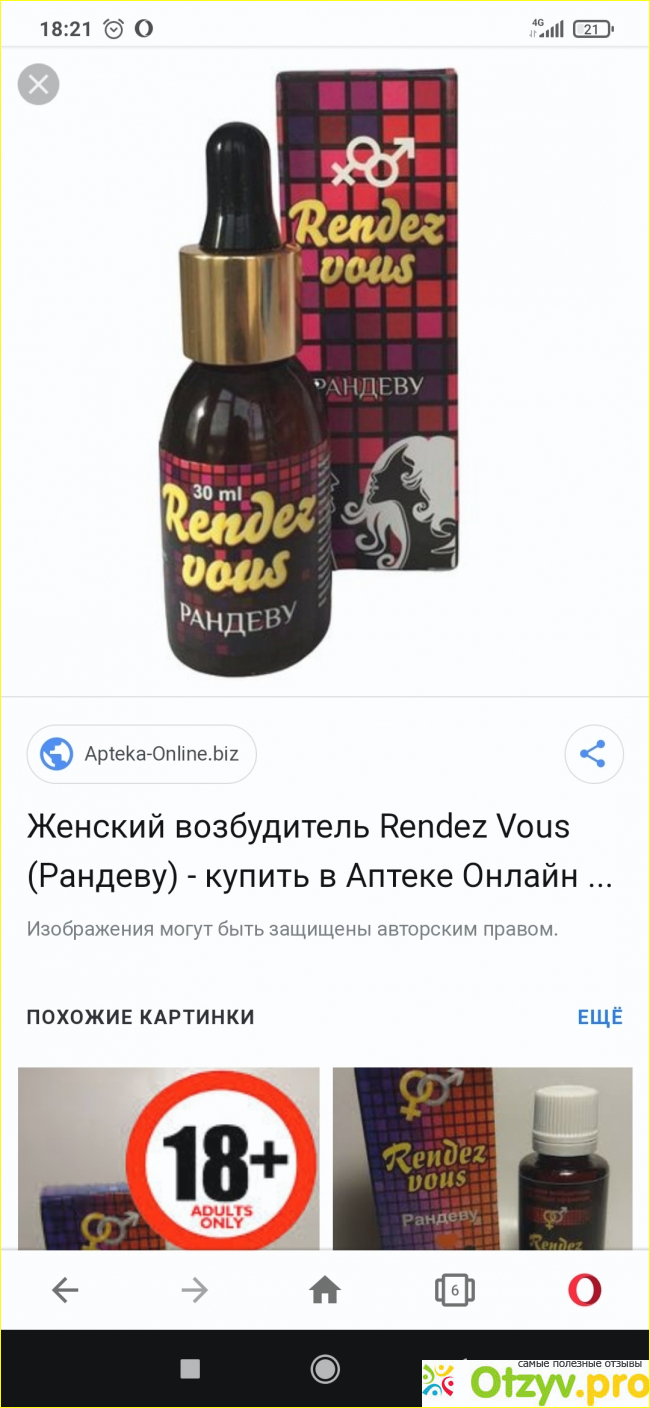Open the main Rendez Vous product image
Viewport: 650px width, 1408px height.
tap(325, 370)
